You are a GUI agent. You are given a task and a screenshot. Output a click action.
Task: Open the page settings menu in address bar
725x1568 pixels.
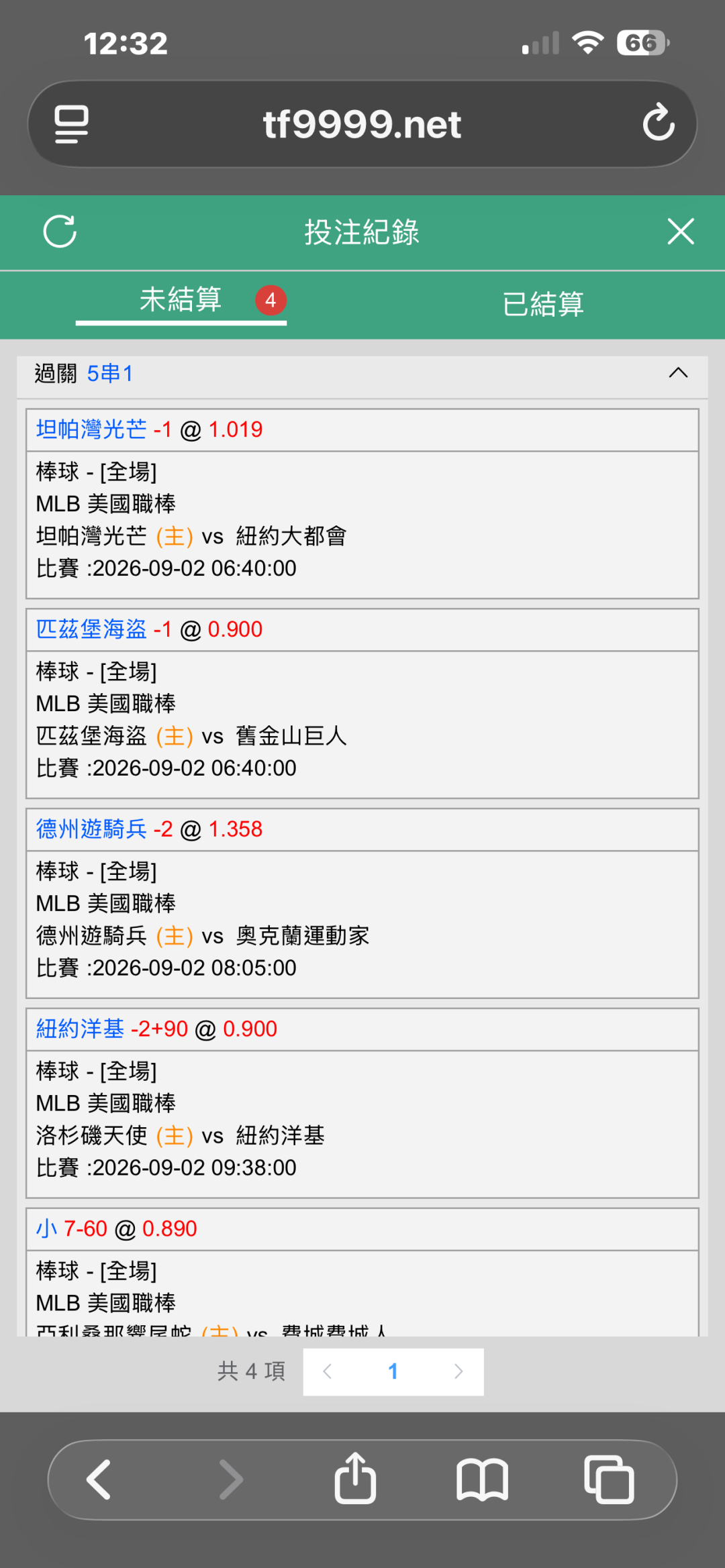71,124
